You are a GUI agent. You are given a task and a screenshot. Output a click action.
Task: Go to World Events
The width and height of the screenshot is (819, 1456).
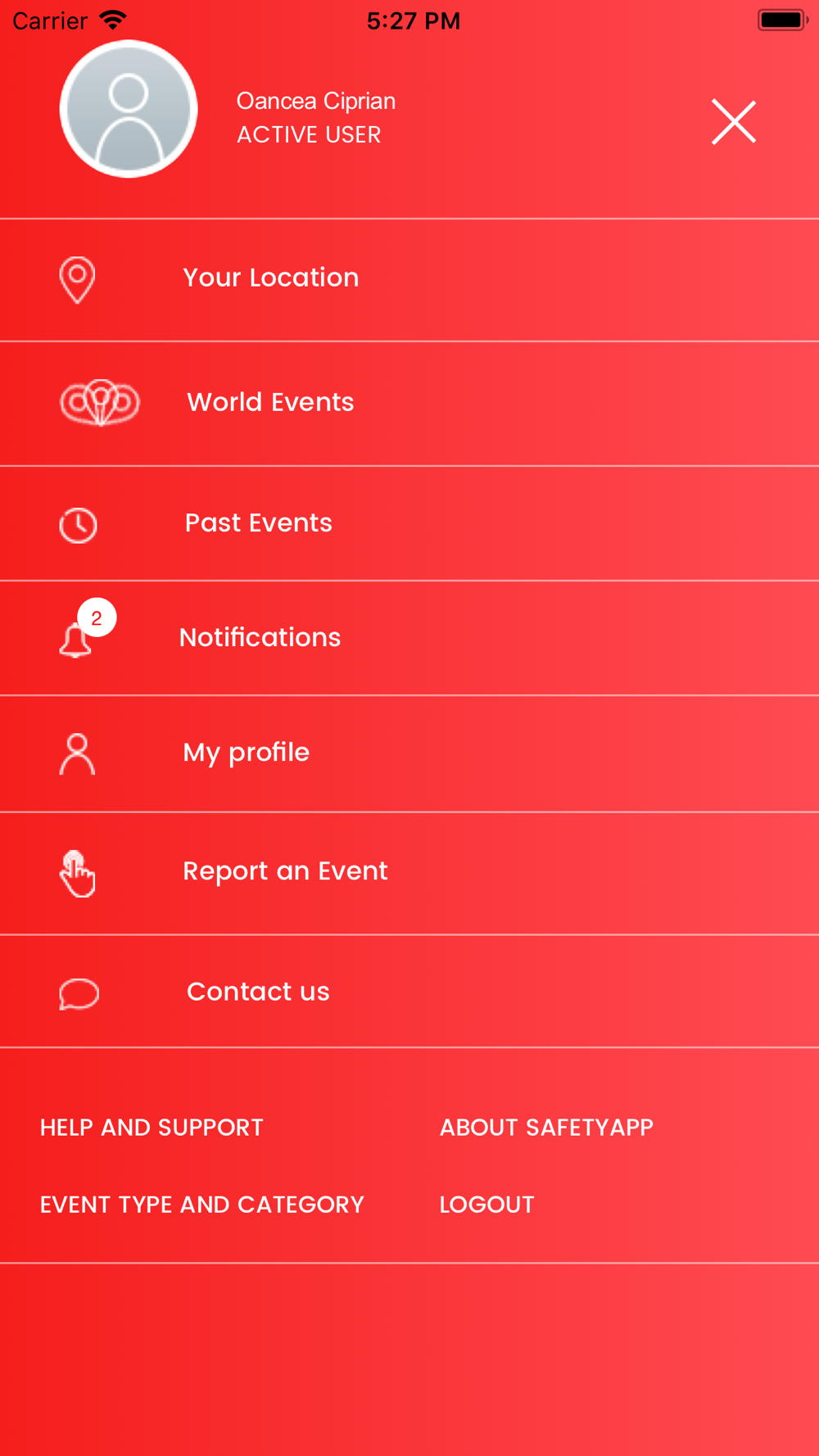click(x=409, y=404)
